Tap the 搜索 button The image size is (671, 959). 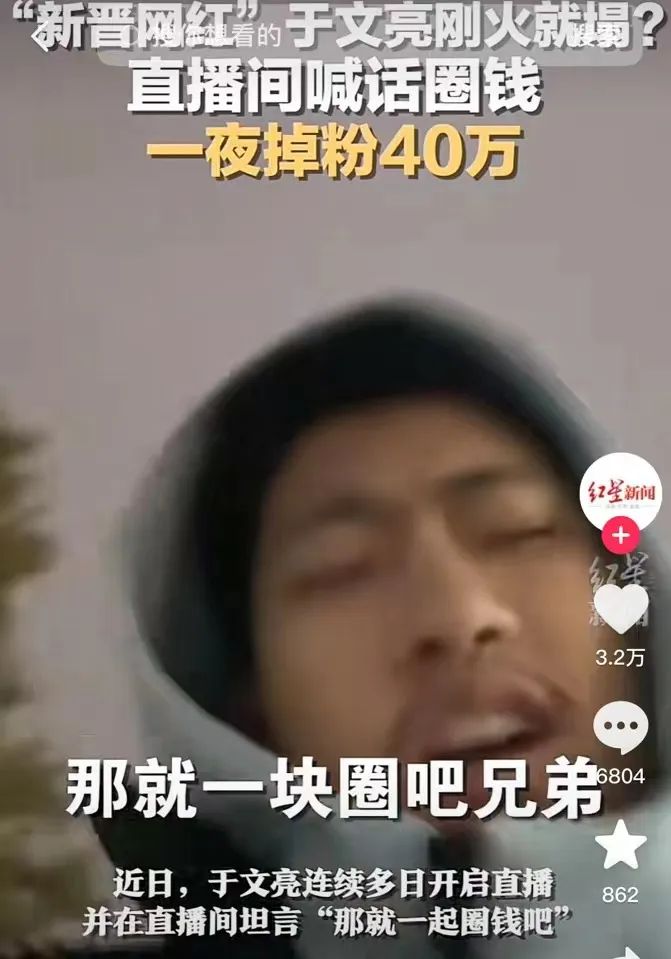[598, 38]
